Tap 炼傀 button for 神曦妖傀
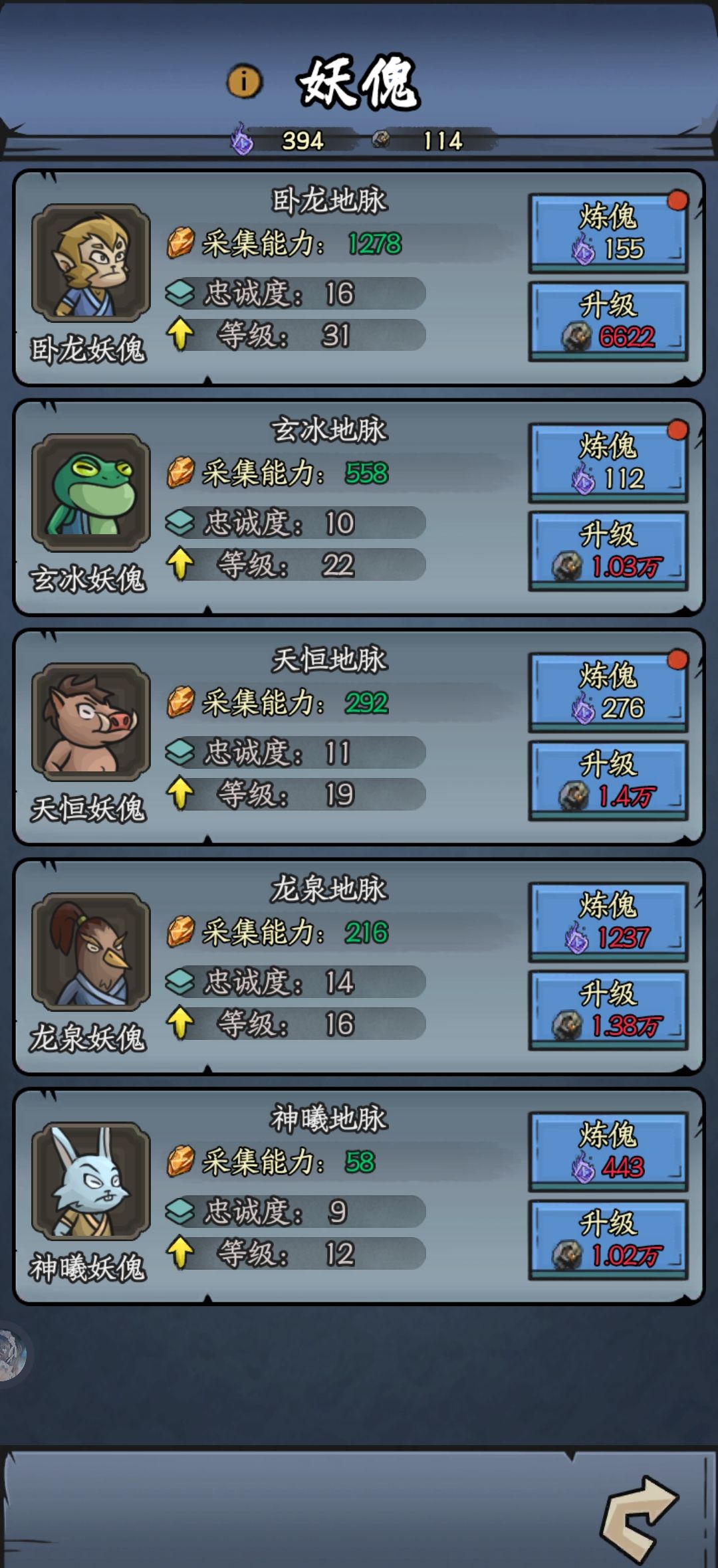 point(608,1151)
